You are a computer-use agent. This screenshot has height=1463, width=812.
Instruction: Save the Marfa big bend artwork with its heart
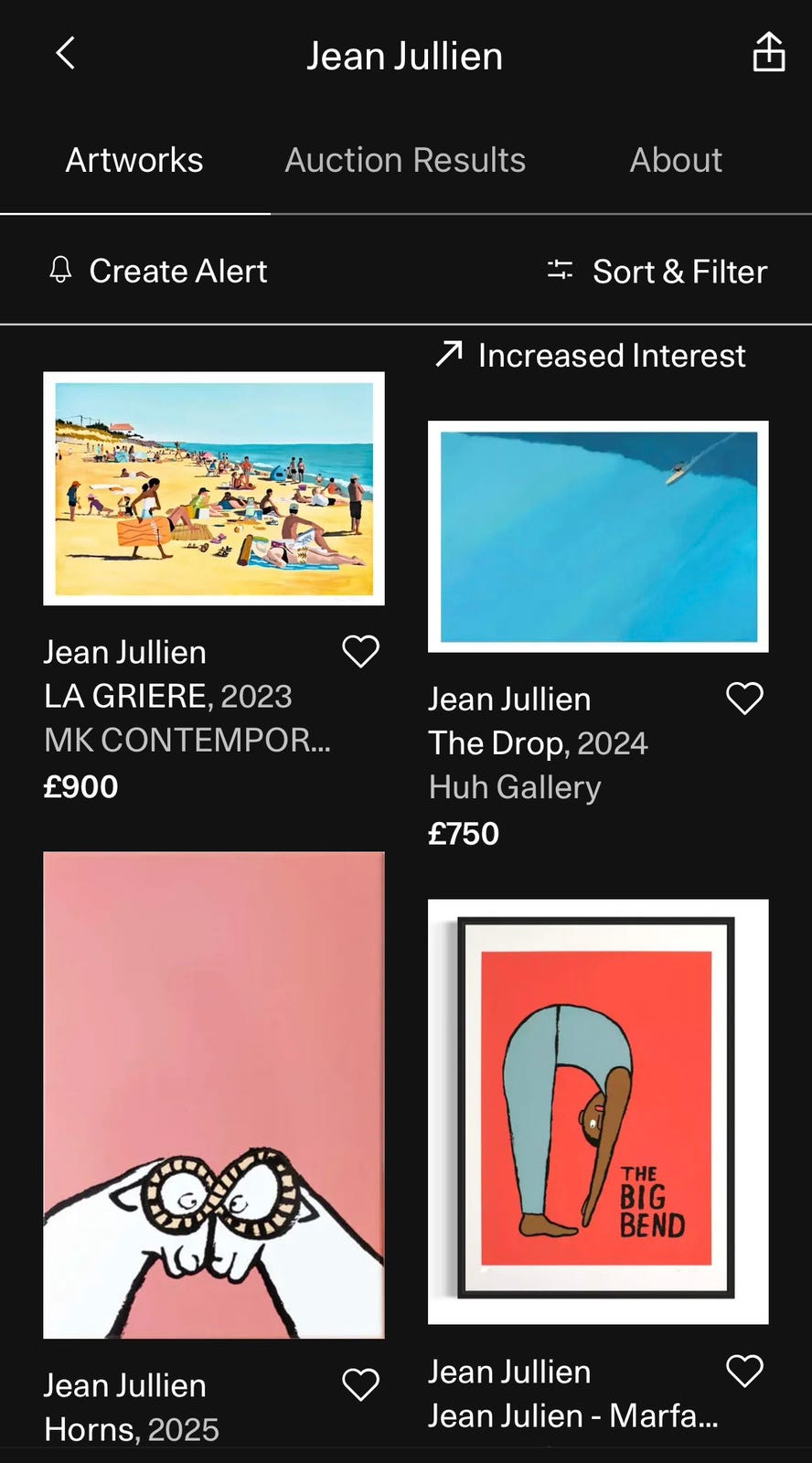click(x=745, y=1372)
